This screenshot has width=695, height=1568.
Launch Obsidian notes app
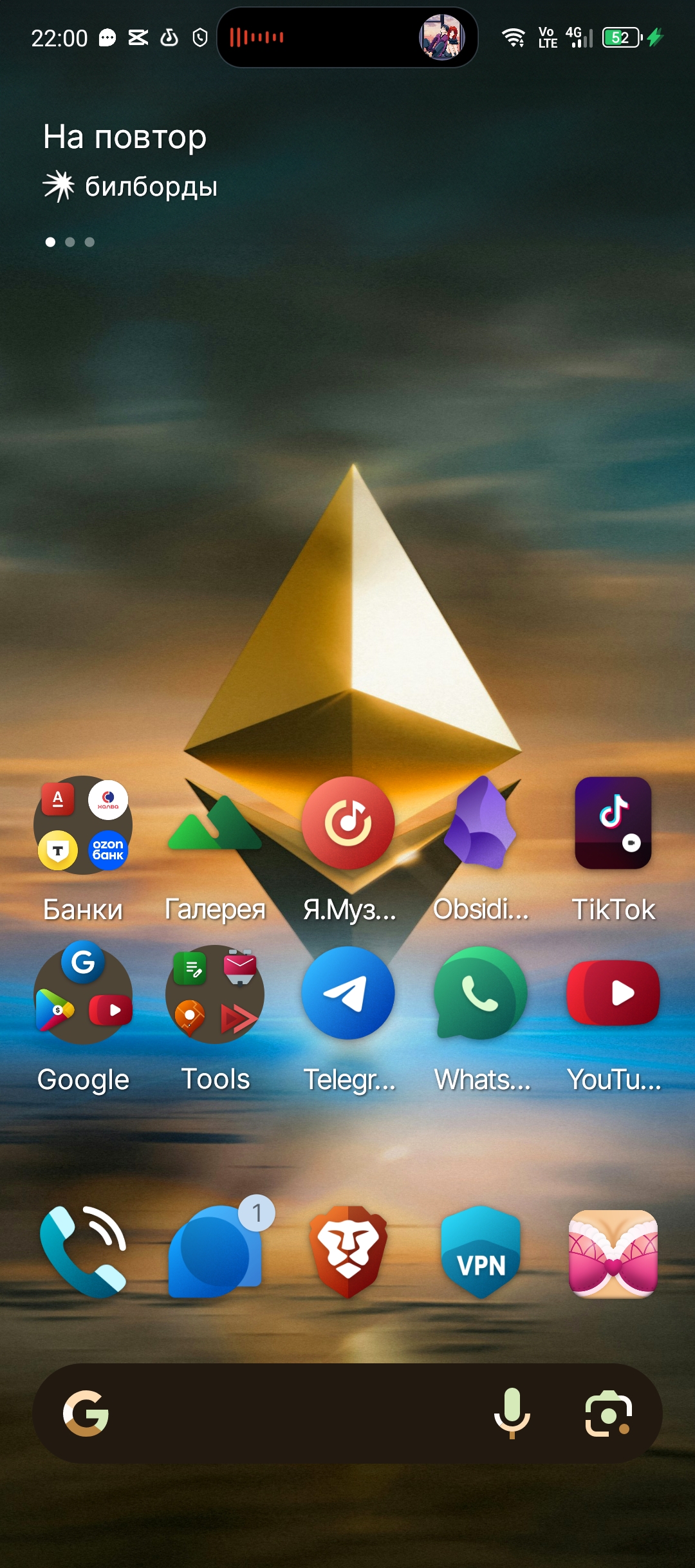481,824
